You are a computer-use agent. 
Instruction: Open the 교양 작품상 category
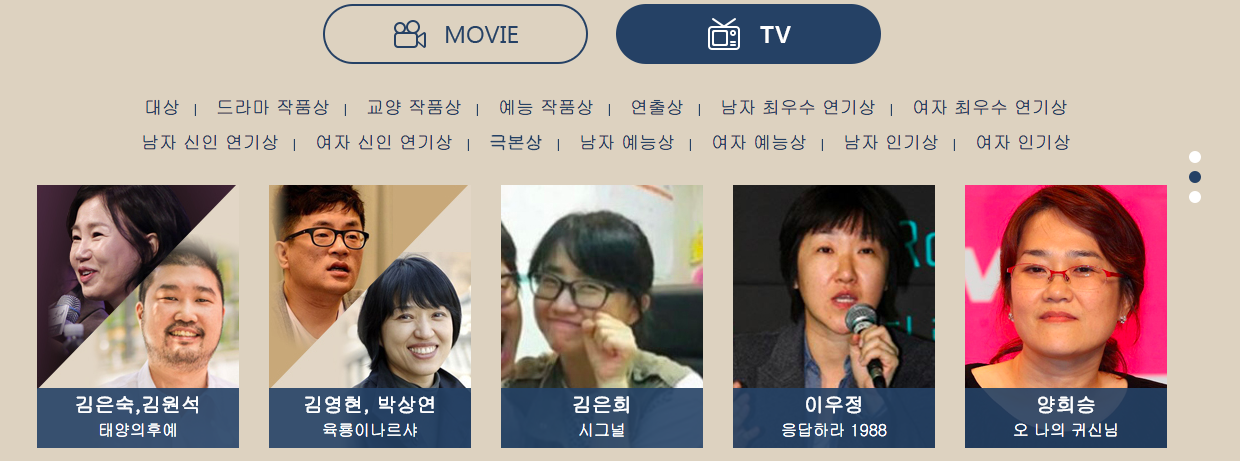pyautogui.click(x=413, y=107)
